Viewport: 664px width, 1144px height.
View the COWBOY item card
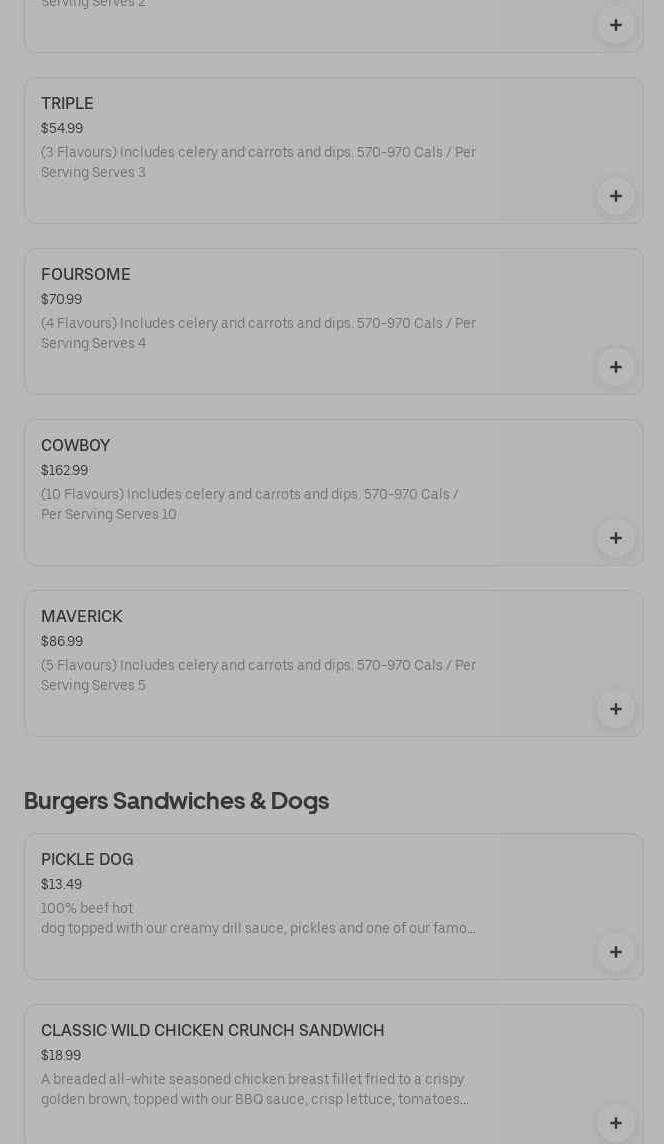pos(333,492)
